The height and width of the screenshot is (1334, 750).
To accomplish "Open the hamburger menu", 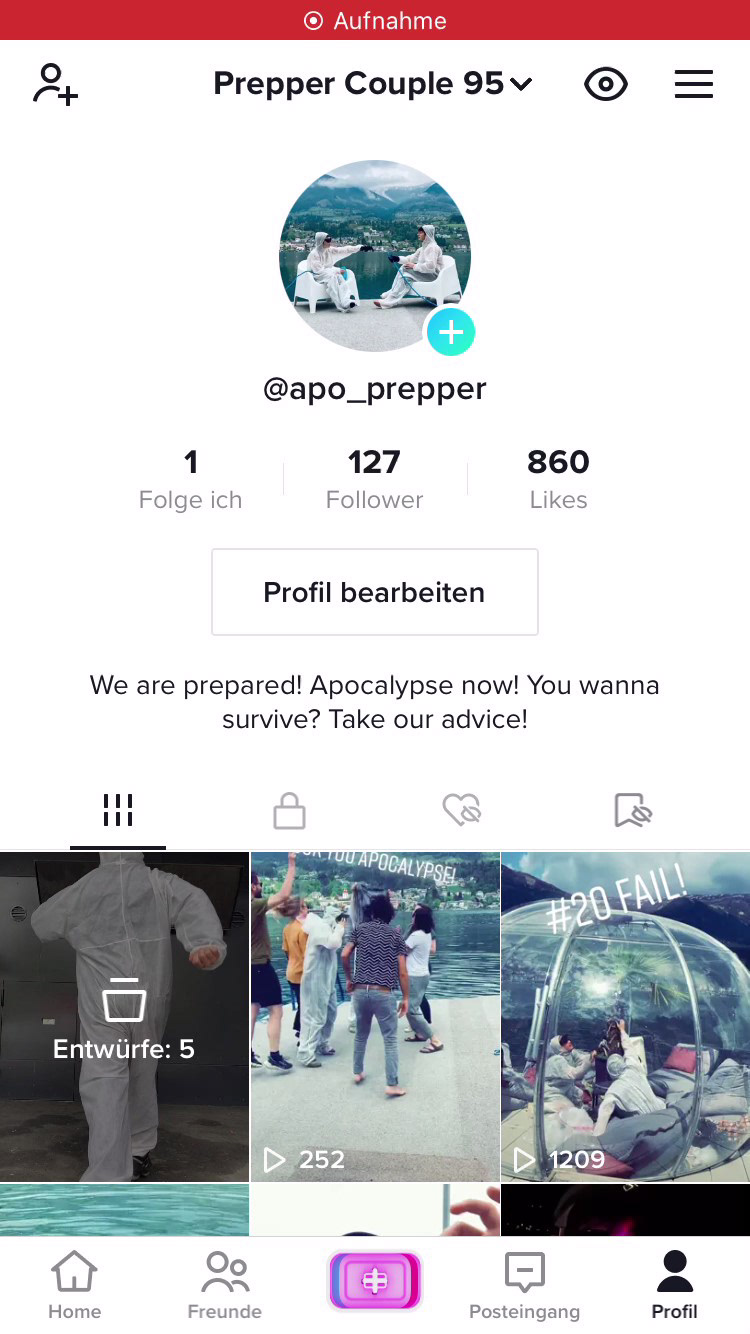I will click(x=693, y=84).
